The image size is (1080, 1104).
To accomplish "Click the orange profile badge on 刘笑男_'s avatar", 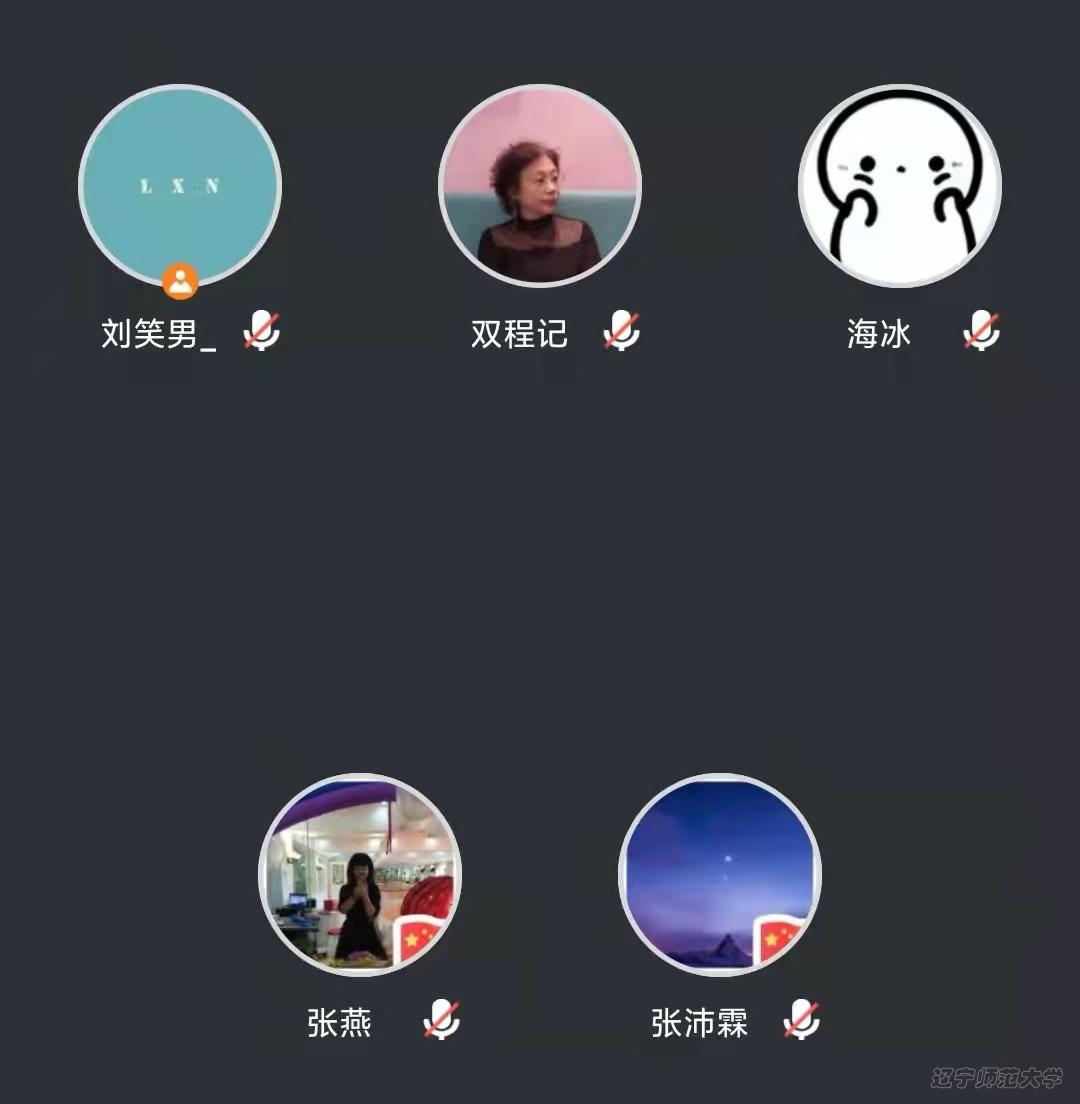I will pos(182,281).
